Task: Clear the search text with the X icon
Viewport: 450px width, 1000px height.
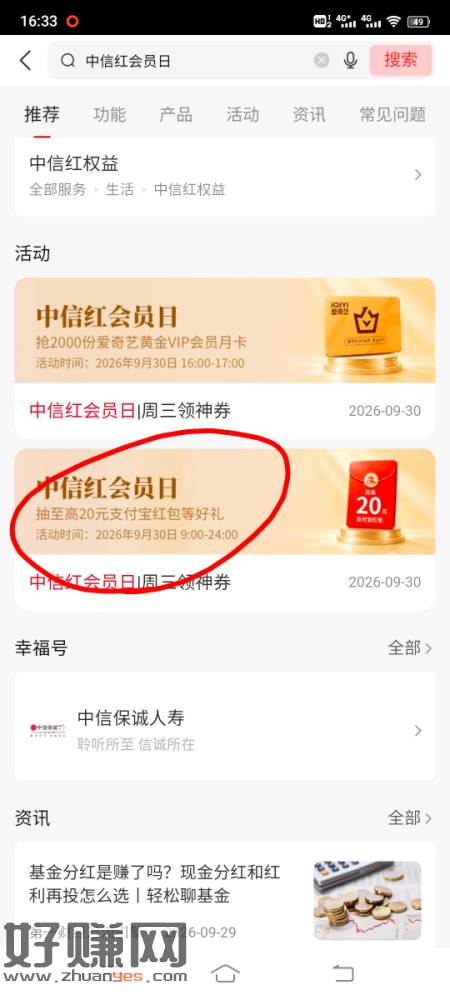Action: pyautogui.click(x=322, y=61)
